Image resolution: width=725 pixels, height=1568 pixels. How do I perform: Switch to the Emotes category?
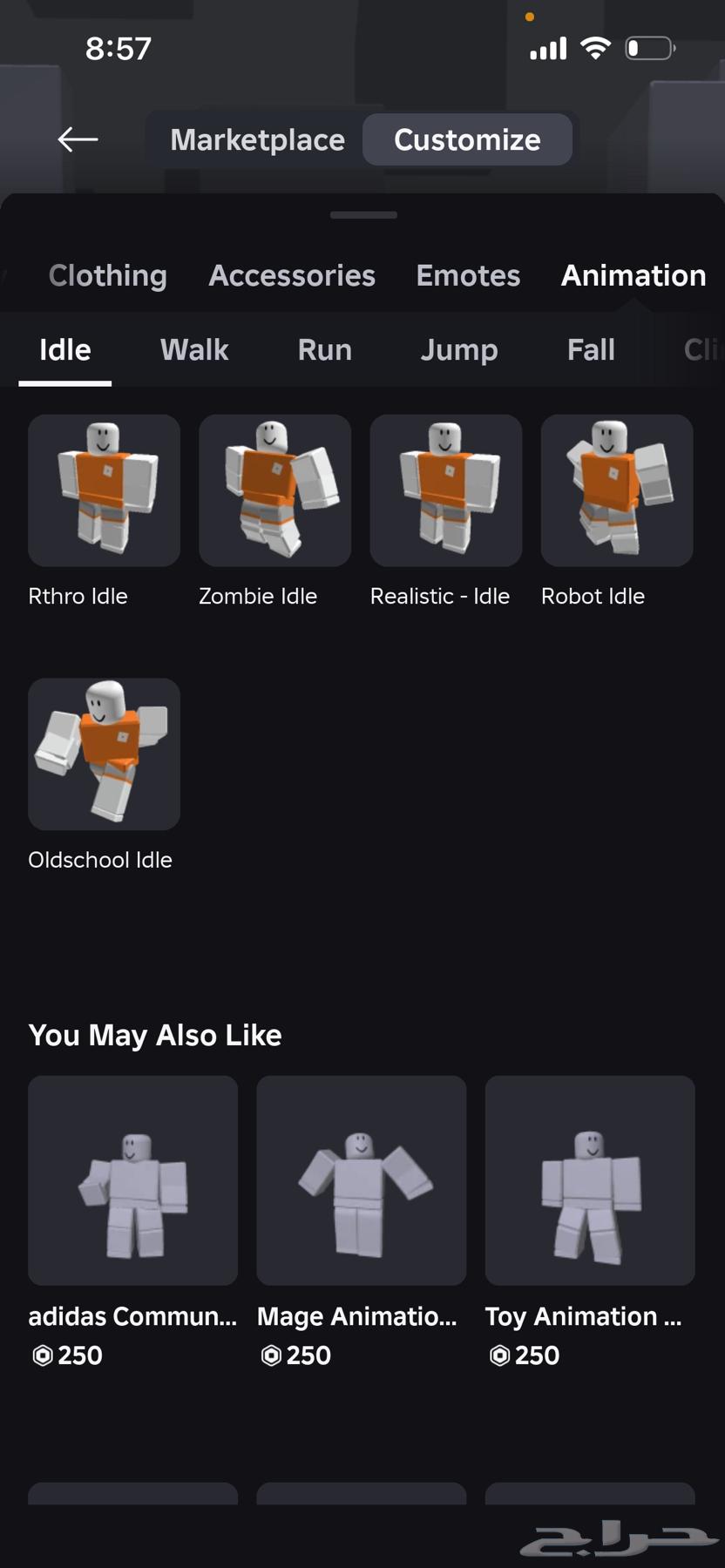click(x=468, y=275)
